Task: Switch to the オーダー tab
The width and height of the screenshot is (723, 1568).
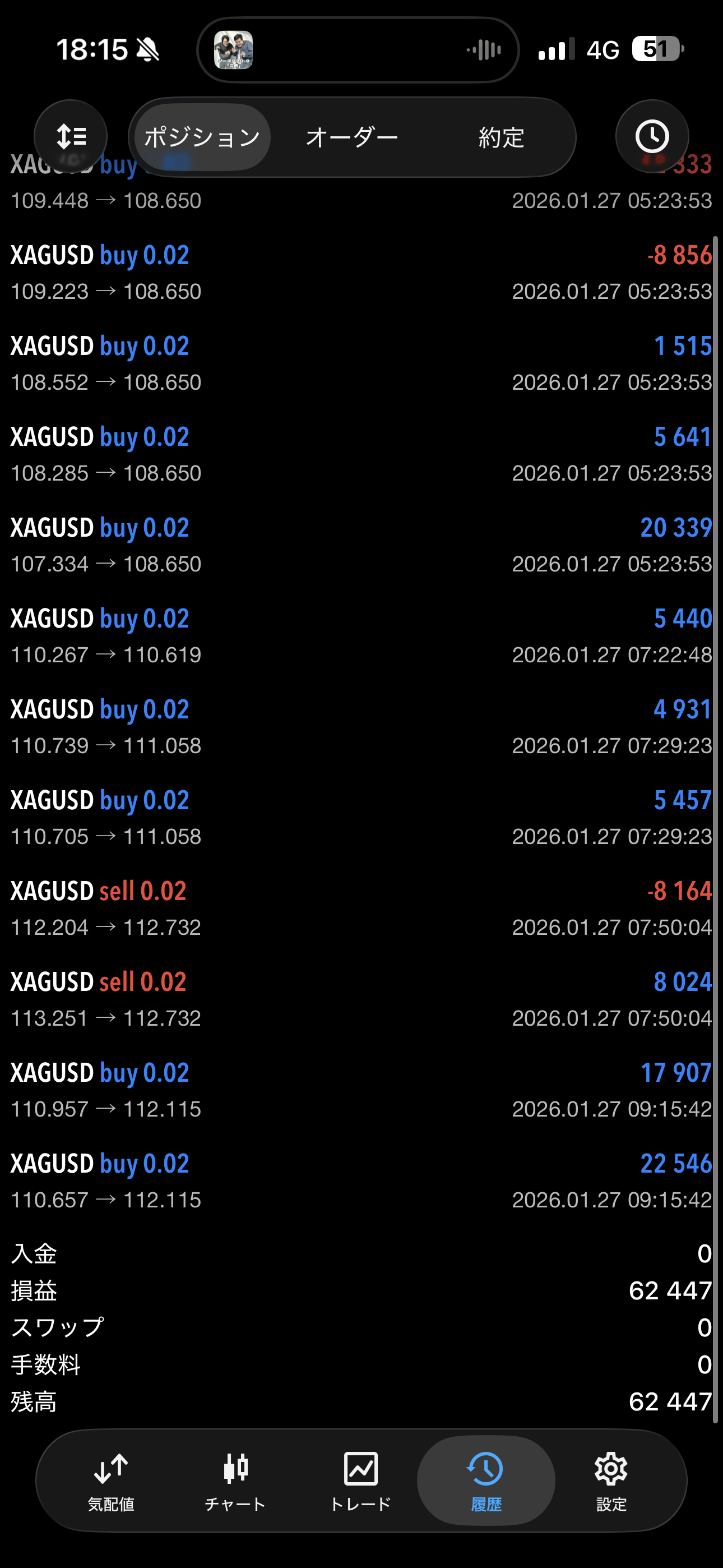Action: tap(352, 137)
